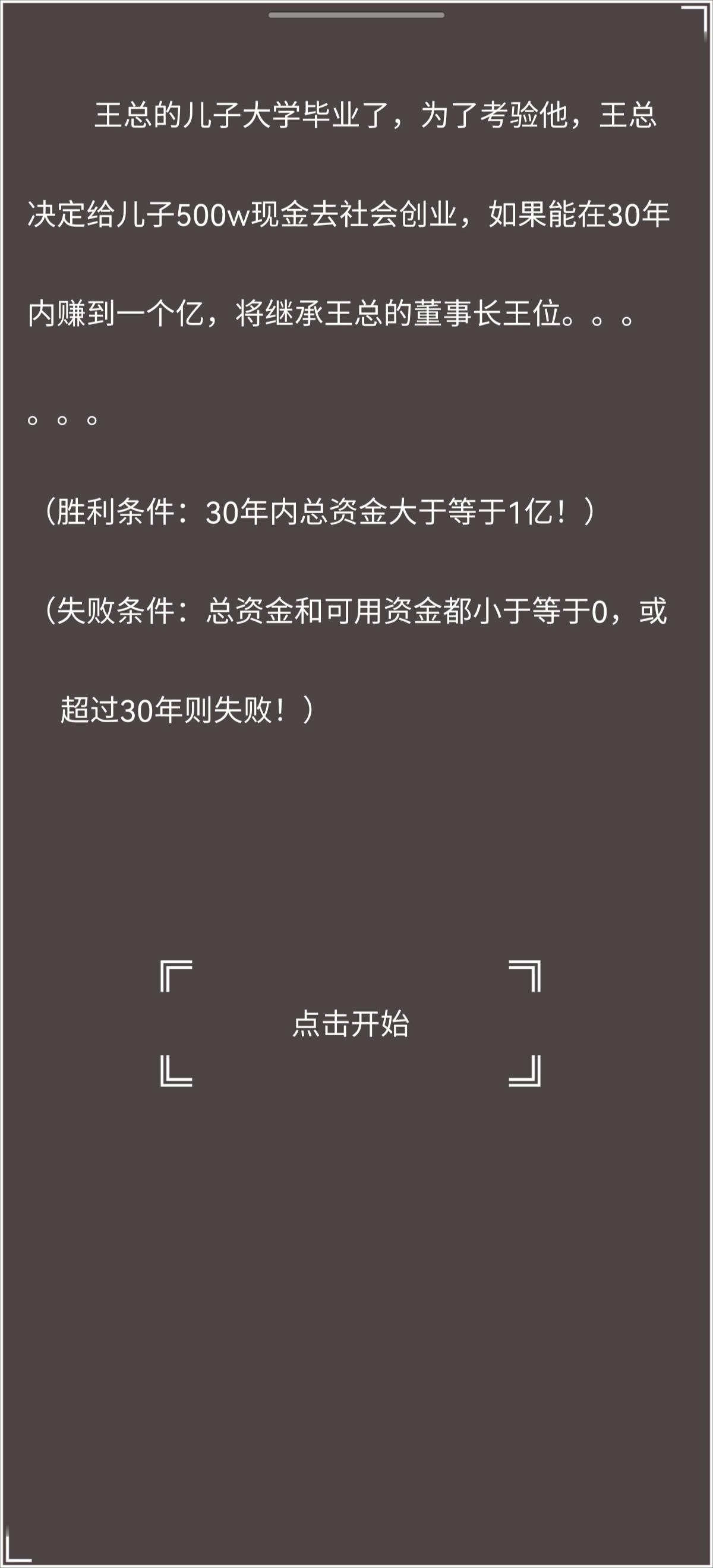Tap 点击开始 to start the game
This screenshot has height=1568, width=713.
(350, 1023)
